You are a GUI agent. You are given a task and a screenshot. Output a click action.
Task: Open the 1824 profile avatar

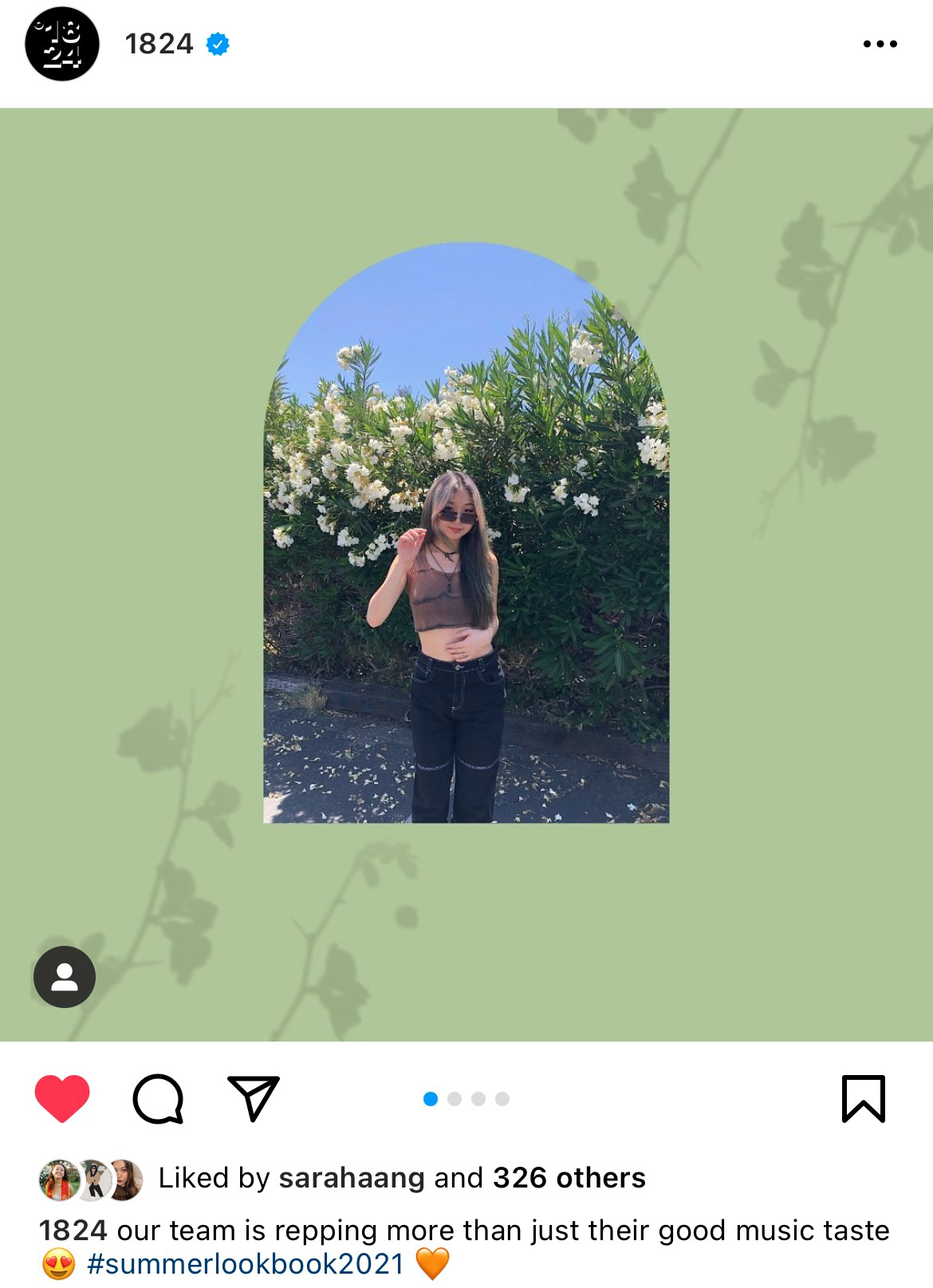coord(62,44)
